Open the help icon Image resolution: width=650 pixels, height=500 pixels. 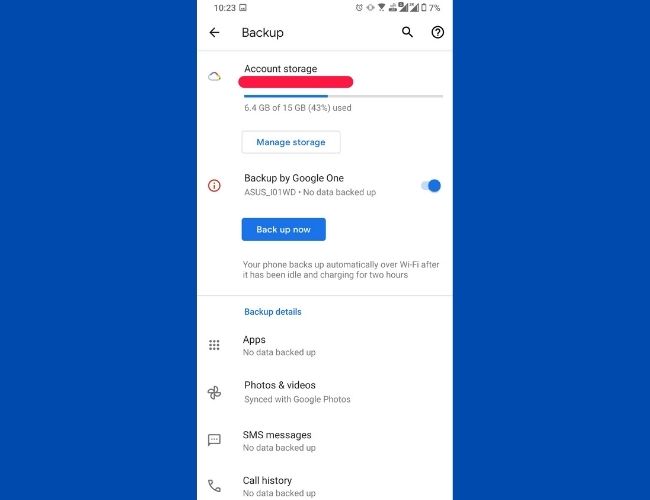437,32
